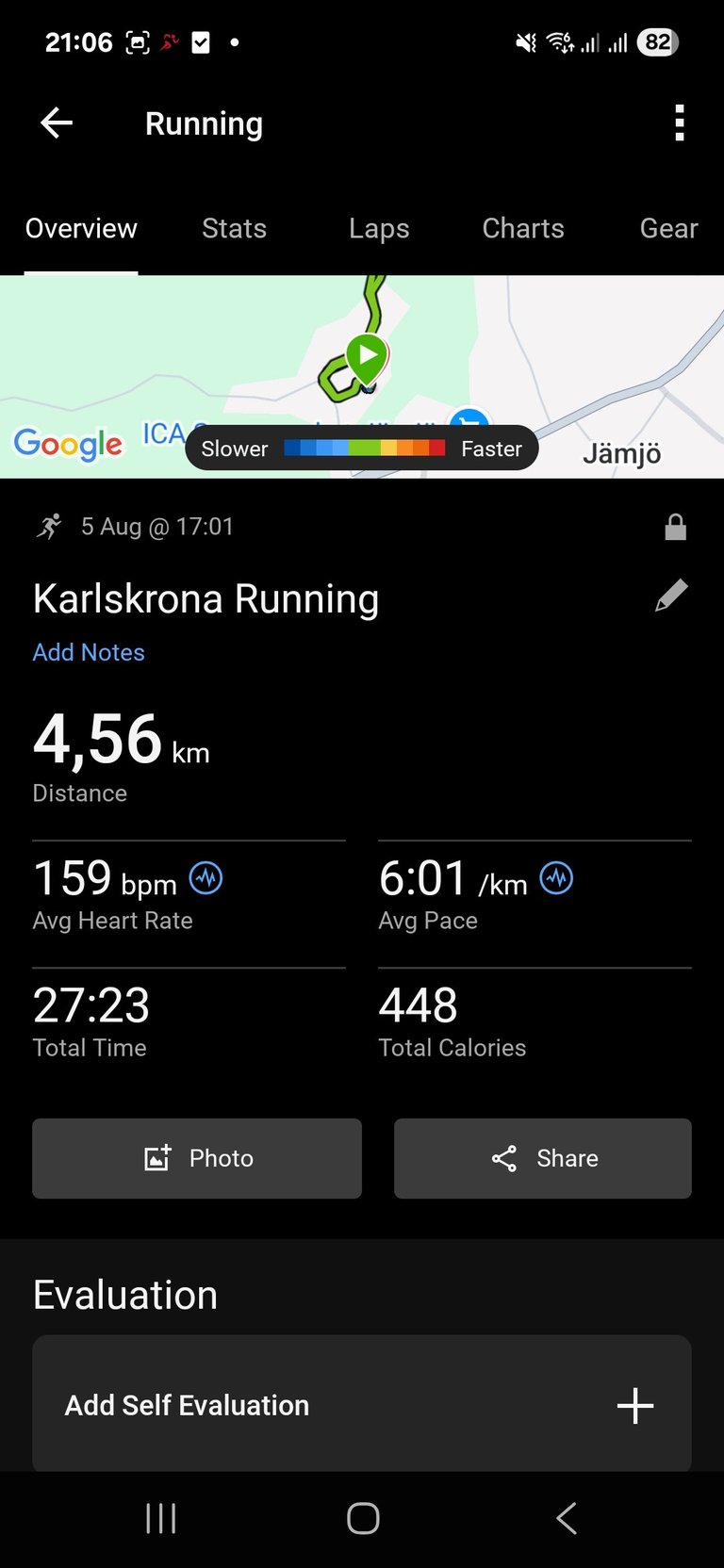Switch to the Laps tab
Image resolution: width=724 pixels, height=1568 pixels.
pyautogui.click(x=379, y=228)
